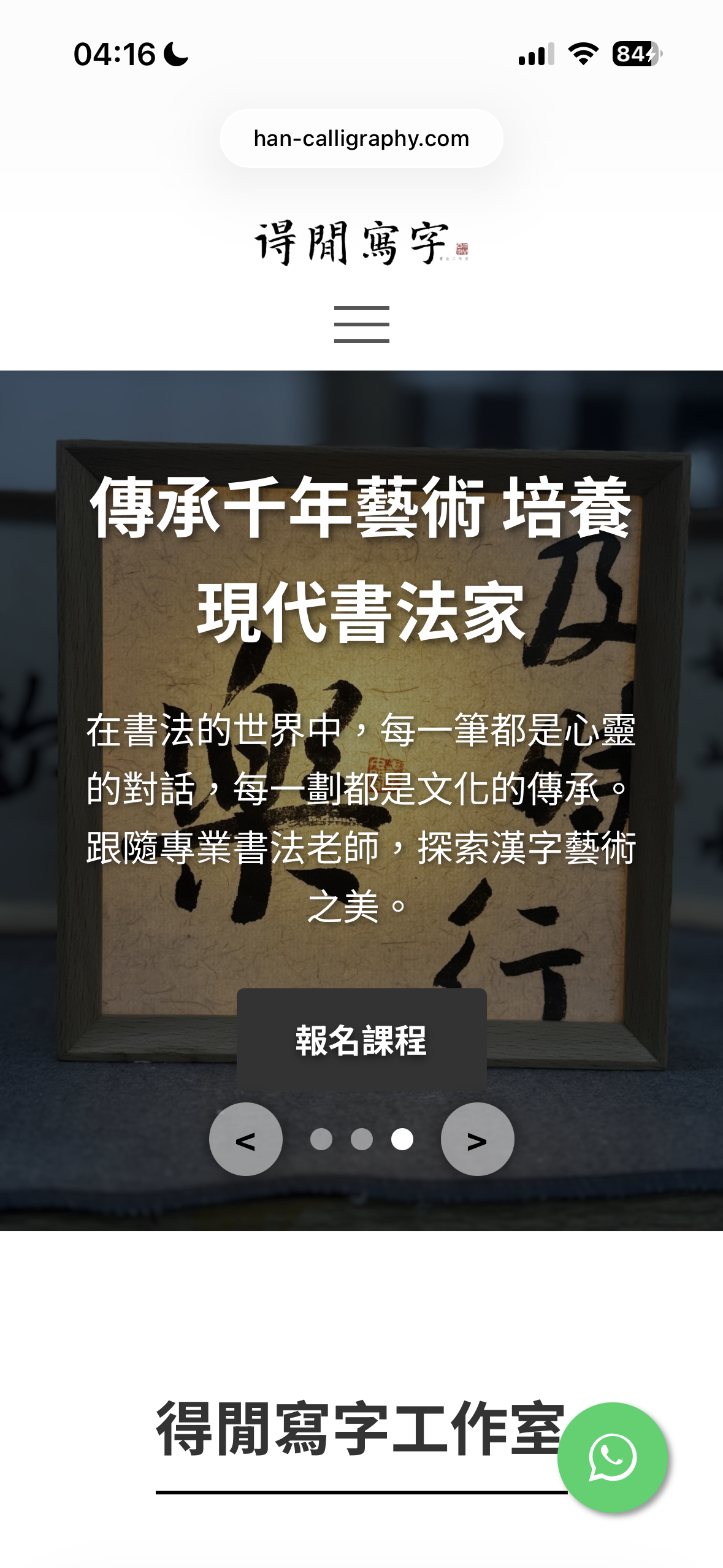Open the hamburger navigation menu
The width and height of the screenshot is (723, 1568).
click(361, 324)
